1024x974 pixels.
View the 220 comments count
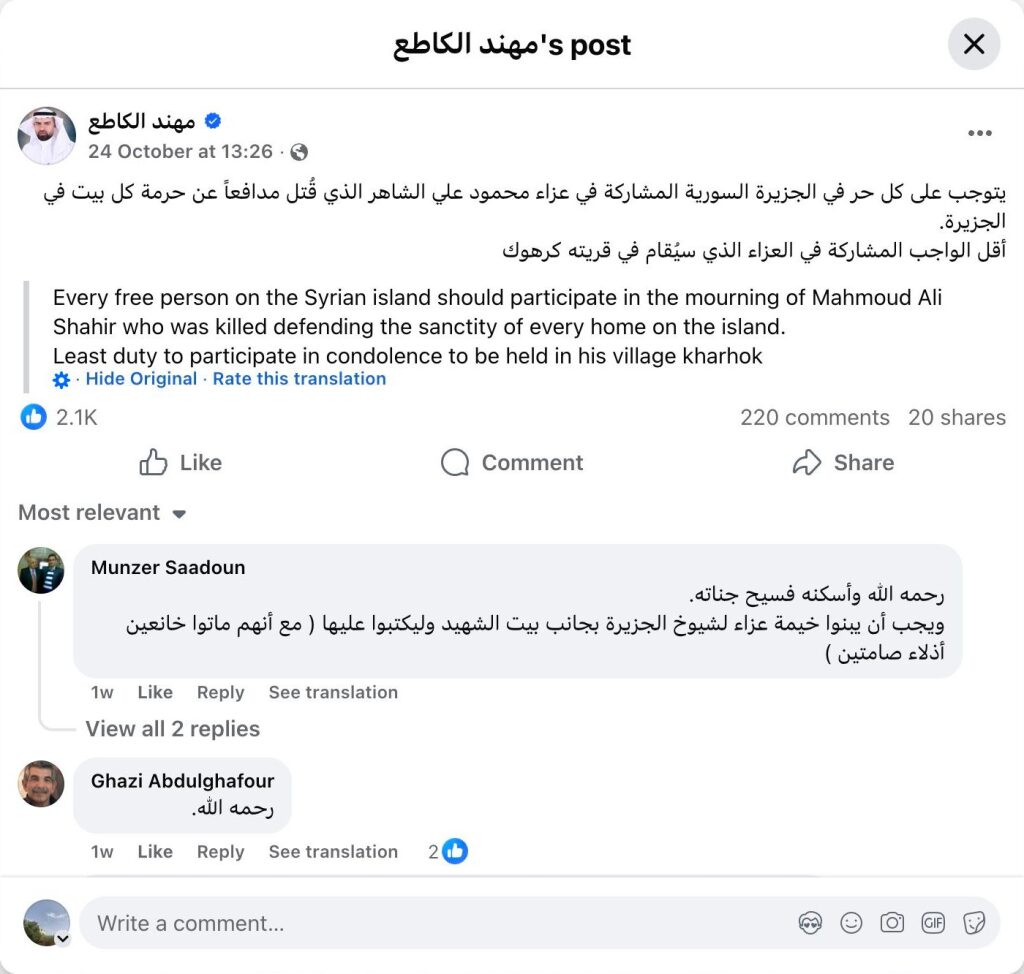coord(814,418)
